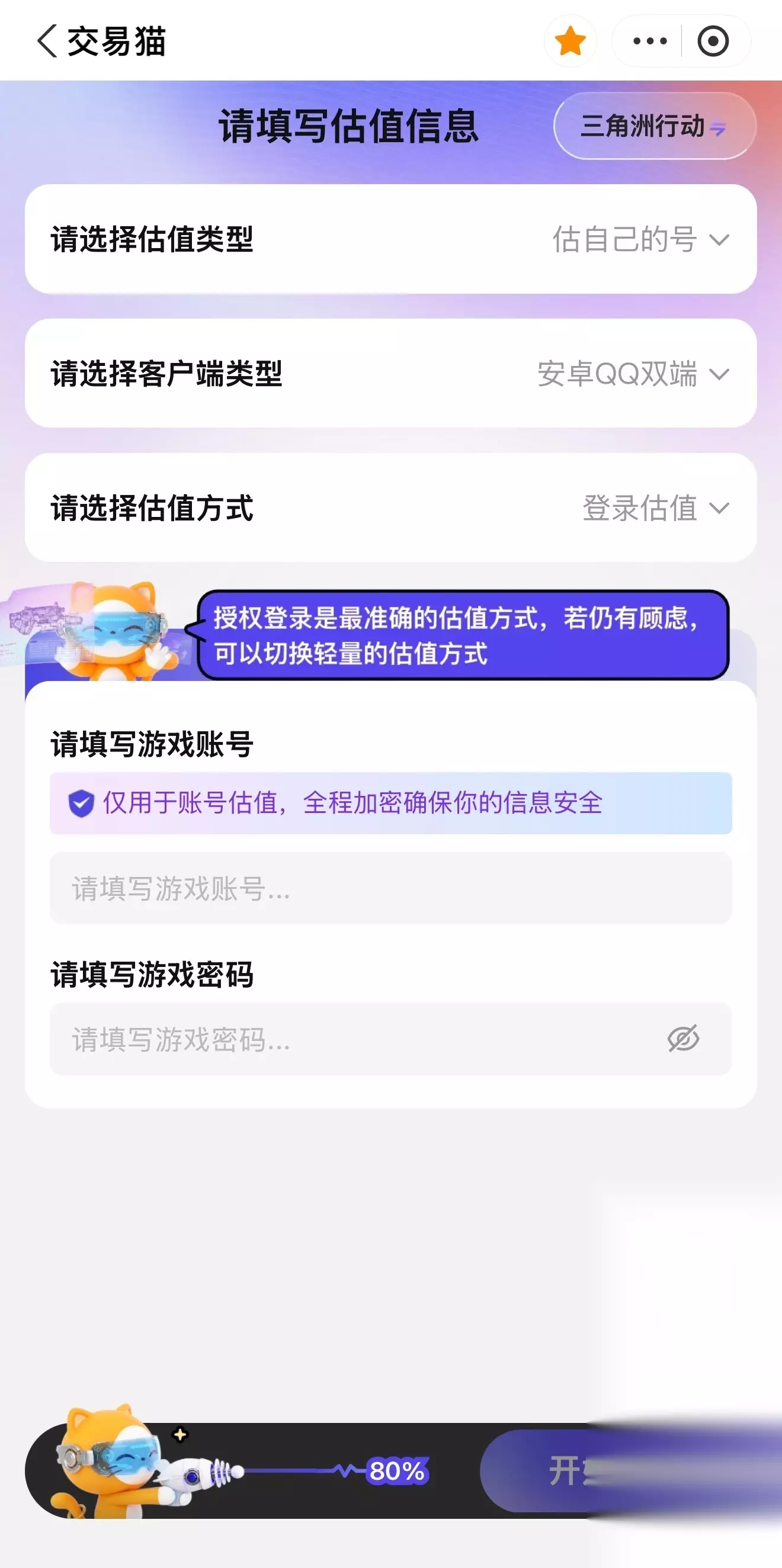Open the three-dot more menu
Image resolution: width=782 pixels, height=1568 pixels.
tap(650, 41)
